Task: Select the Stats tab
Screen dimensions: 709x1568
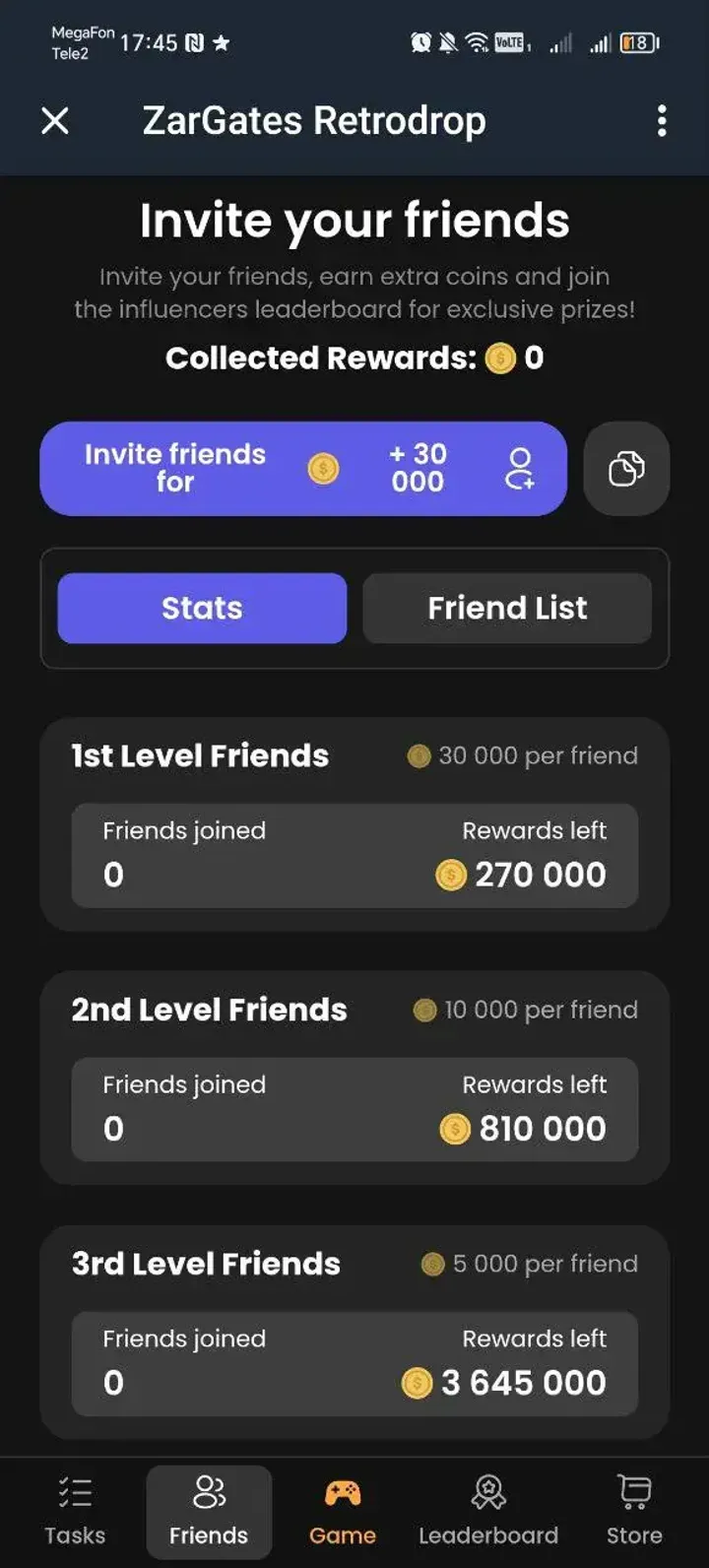Action: point(202,608)
